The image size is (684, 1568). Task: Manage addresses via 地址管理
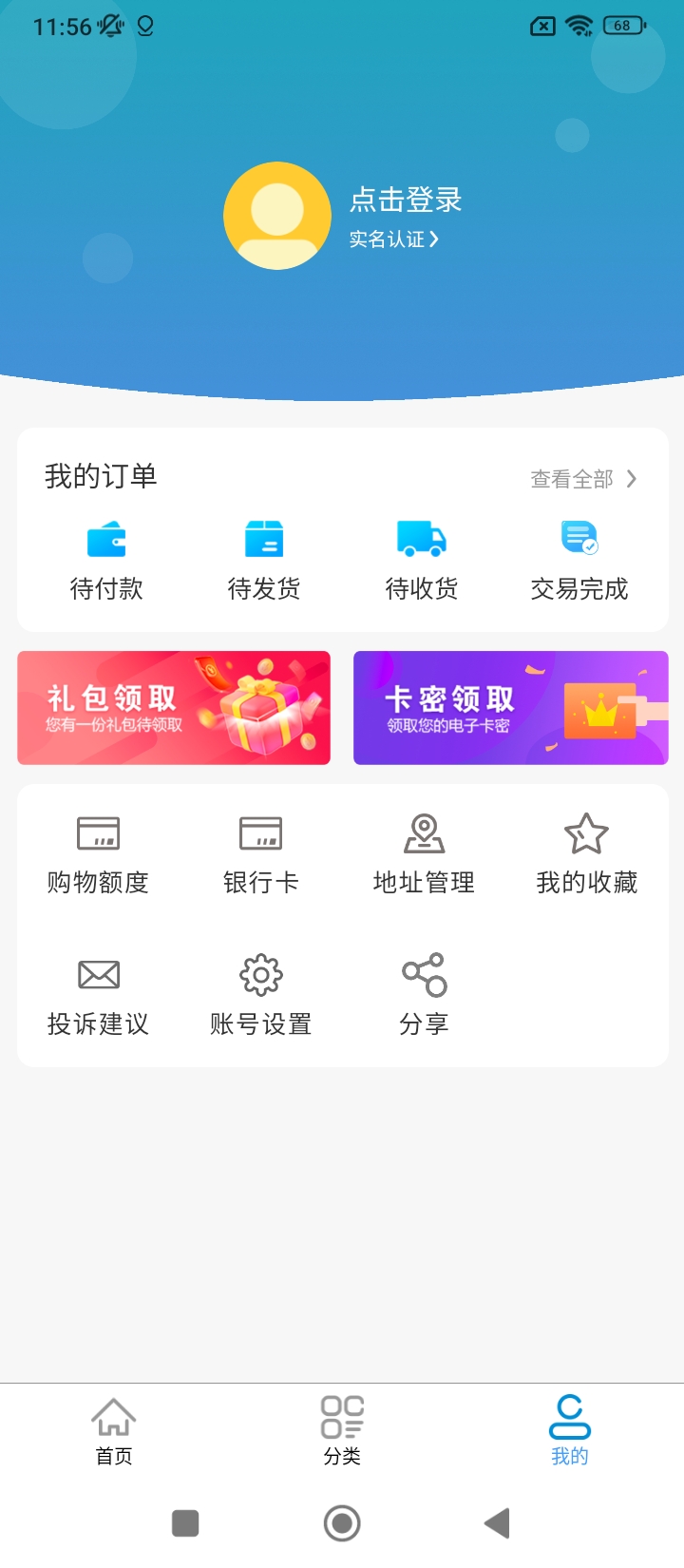[x=424, y=854]
